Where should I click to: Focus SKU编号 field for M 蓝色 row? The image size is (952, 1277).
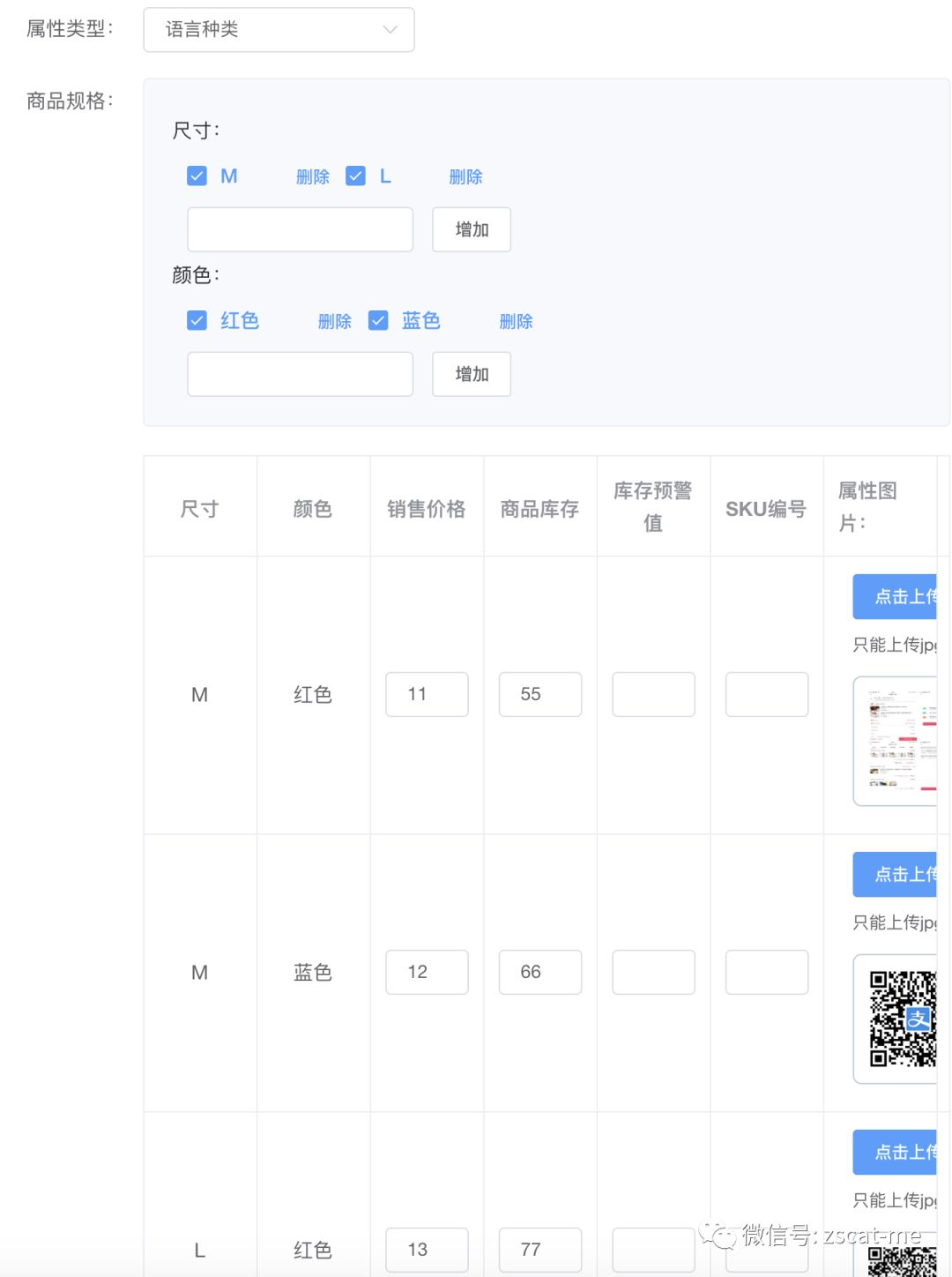point(766,972)
